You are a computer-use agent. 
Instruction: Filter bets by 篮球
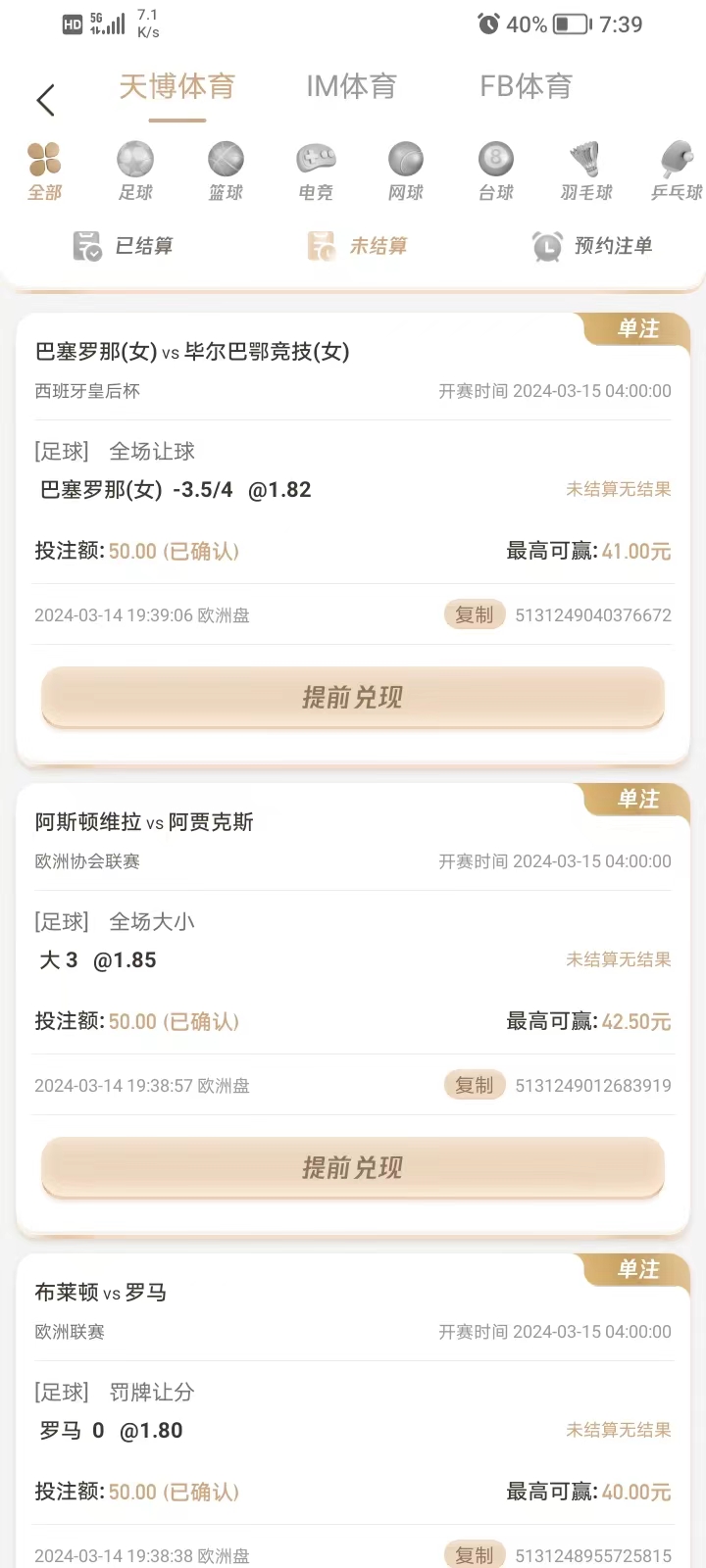[x=226, y=171]
